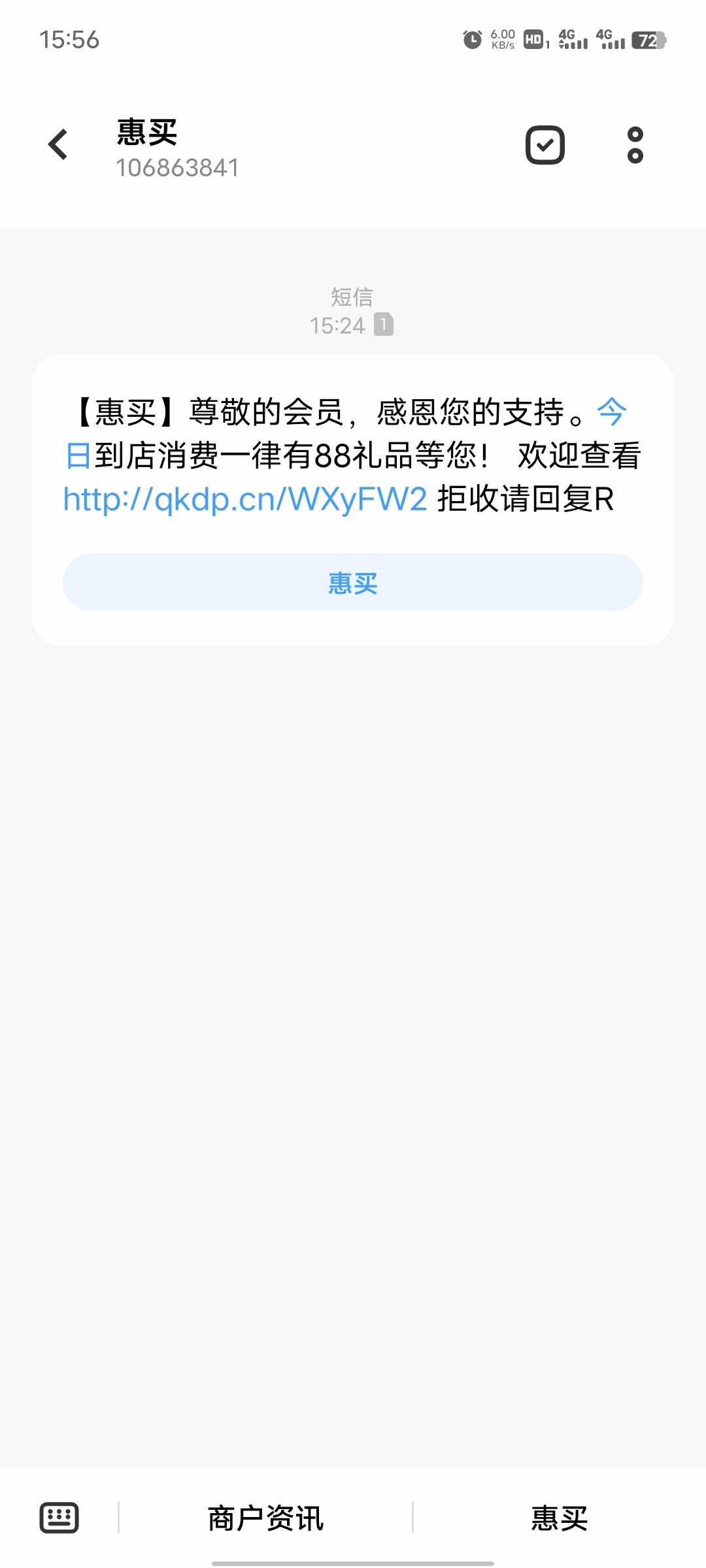Image resolution: width=706 pixels, height=1568 pixels.
Task: Switch to the keyboard input
Action: tap(59, 1517)
